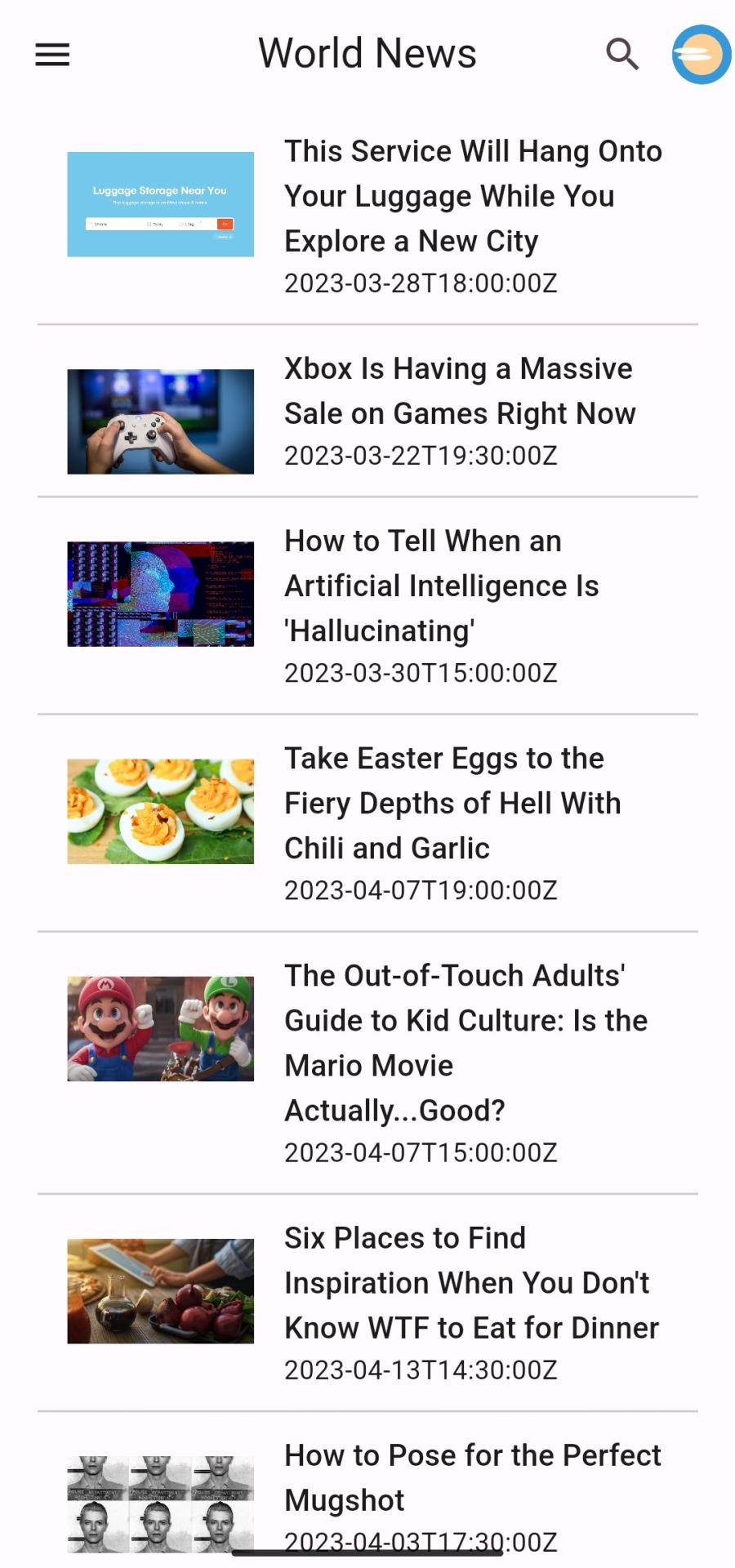735x1568 pixels.
Task: Open the AI 'Hallucinating' article
Action: [x=441, y=586]
